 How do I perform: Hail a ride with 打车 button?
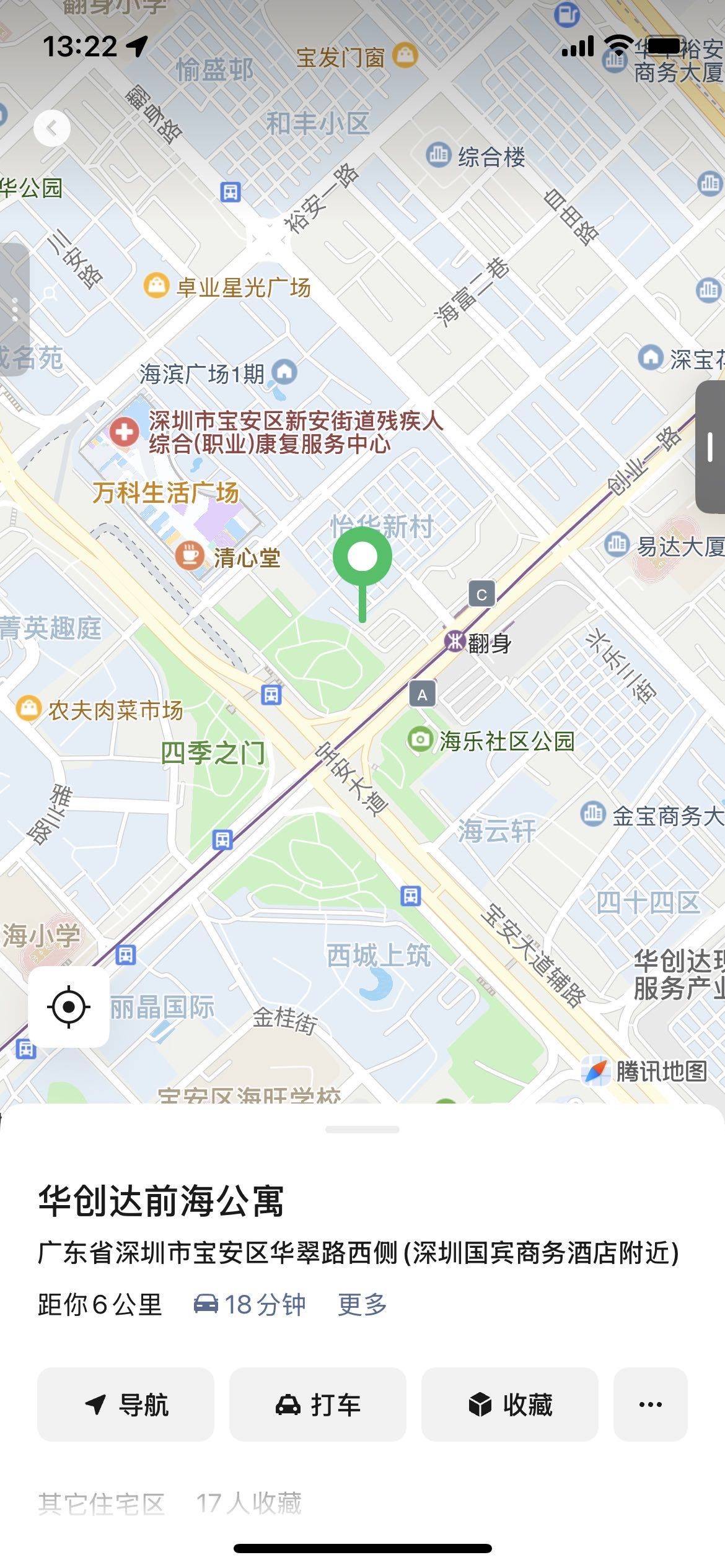pyautogui.click(x=318, y=1405)
